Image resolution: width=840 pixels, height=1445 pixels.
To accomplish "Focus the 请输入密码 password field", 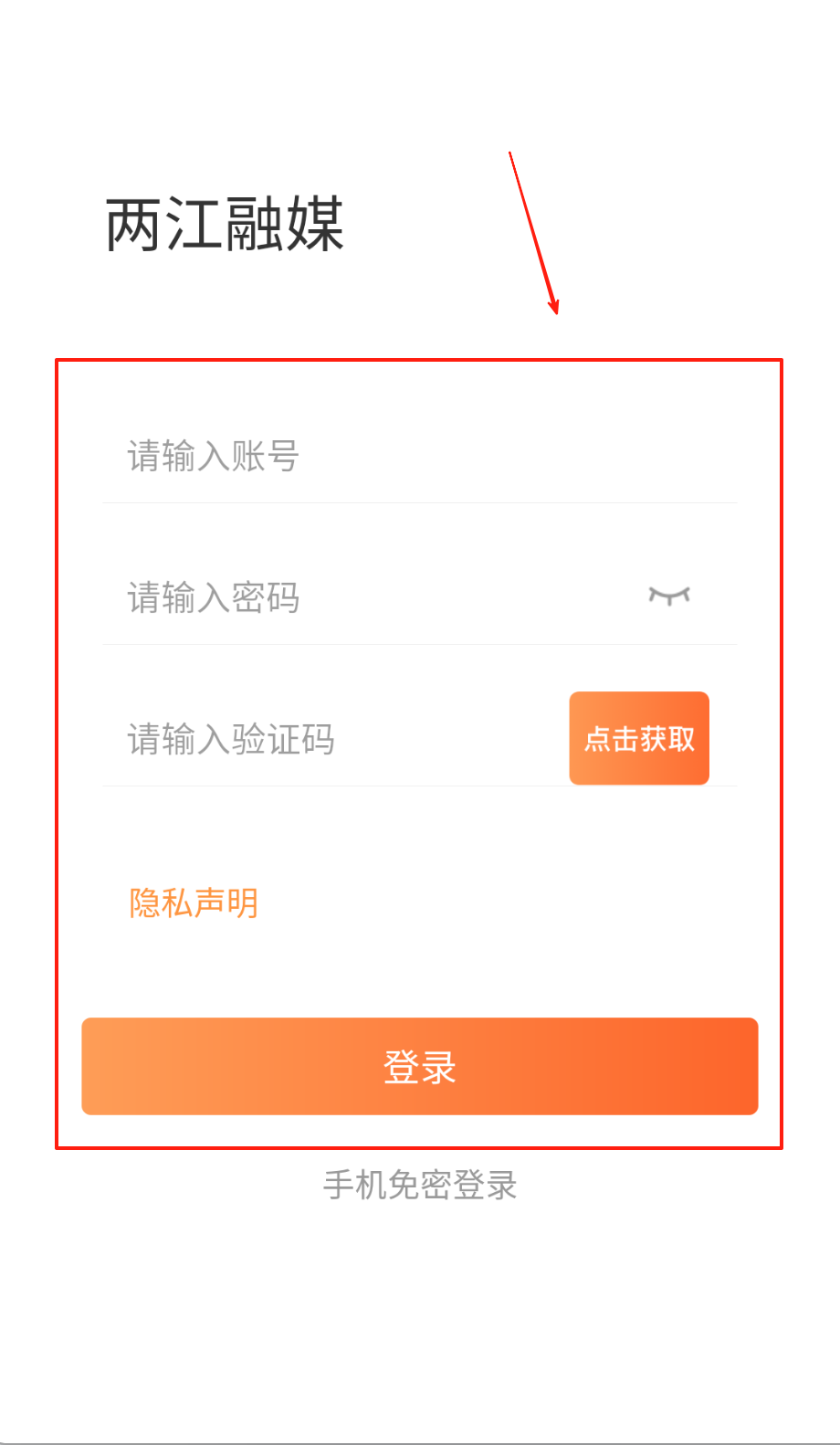I will pos(365,597).
